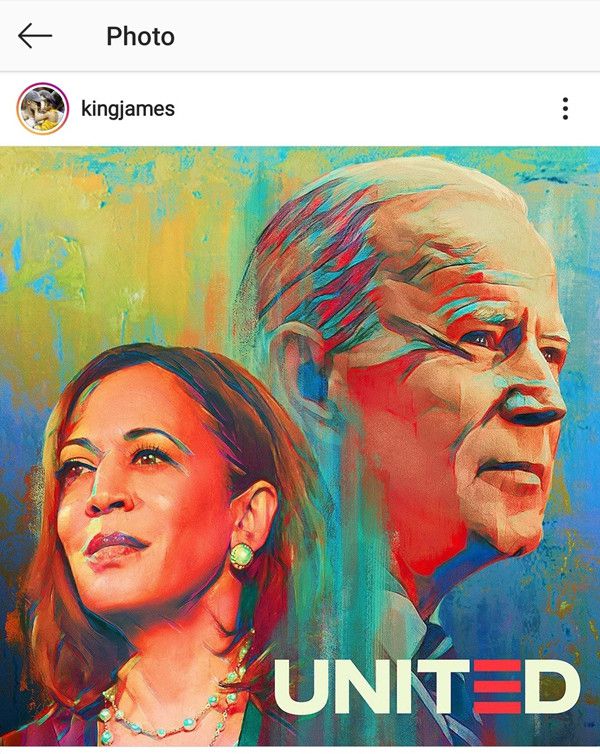The width and height of the screenshot is (600, 754).
Task: Open the post's three-dot options menu
Action: (x=565, y=108)
